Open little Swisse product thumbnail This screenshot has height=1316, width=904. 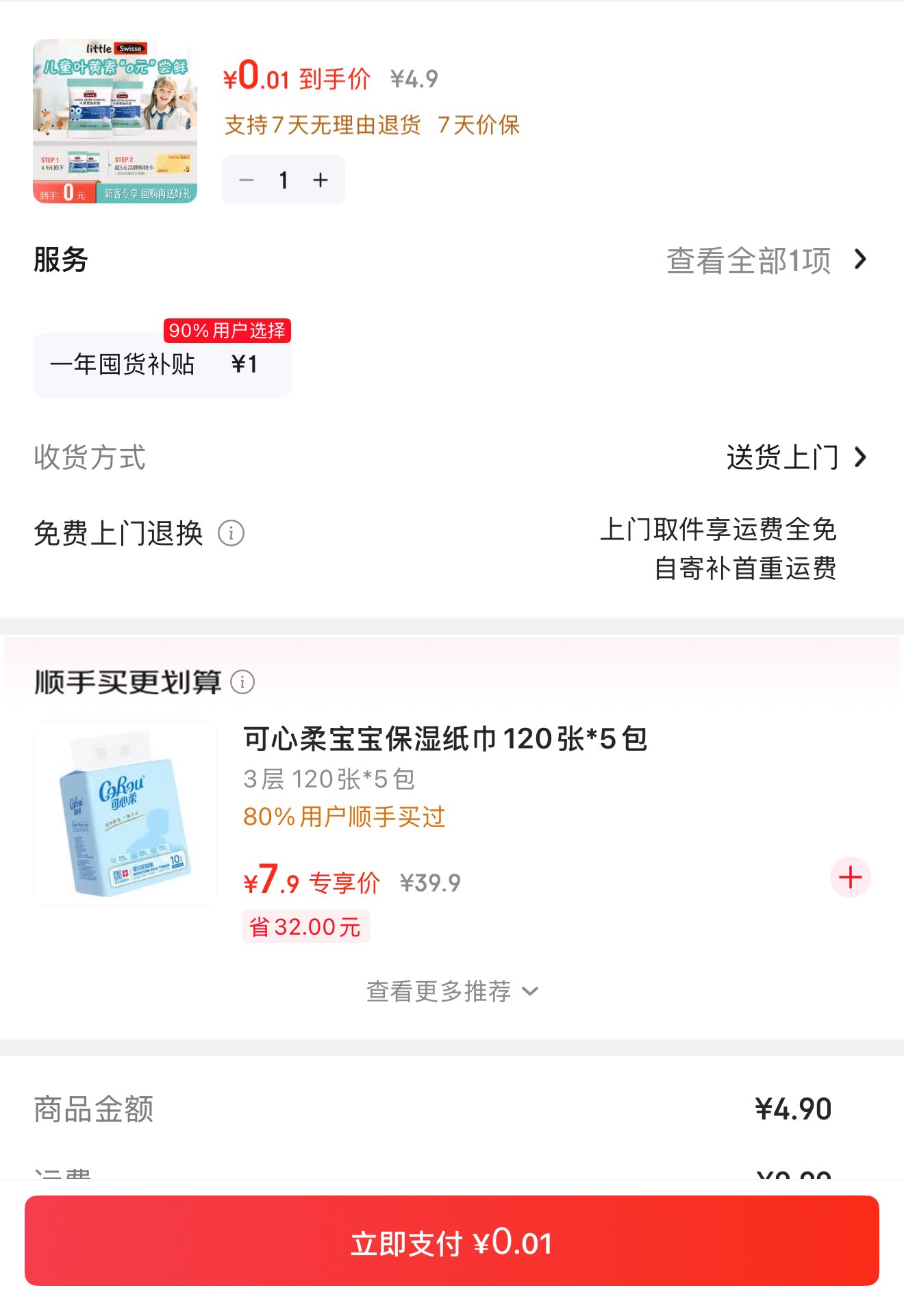[115, 121]
